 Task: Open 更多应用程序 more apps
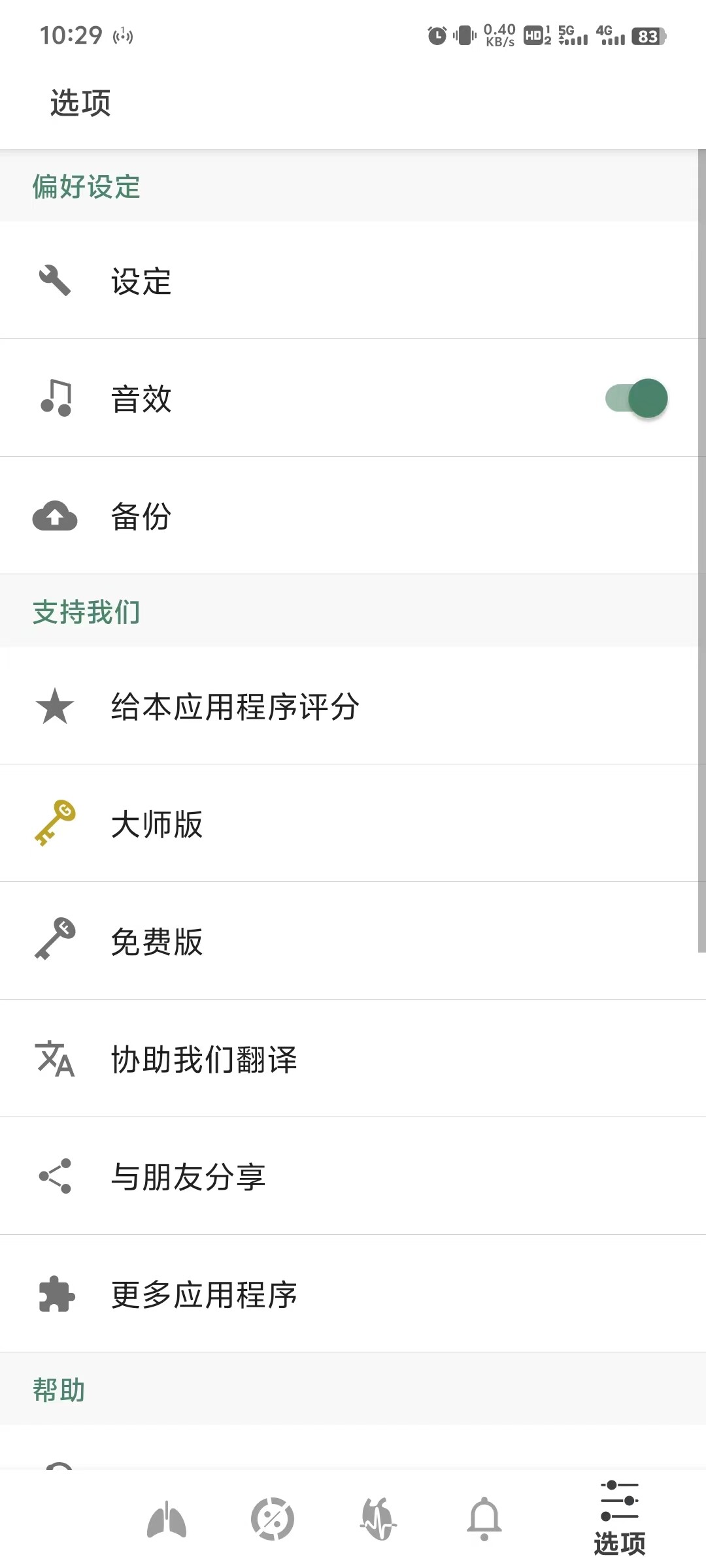[x=353, y=1294]
